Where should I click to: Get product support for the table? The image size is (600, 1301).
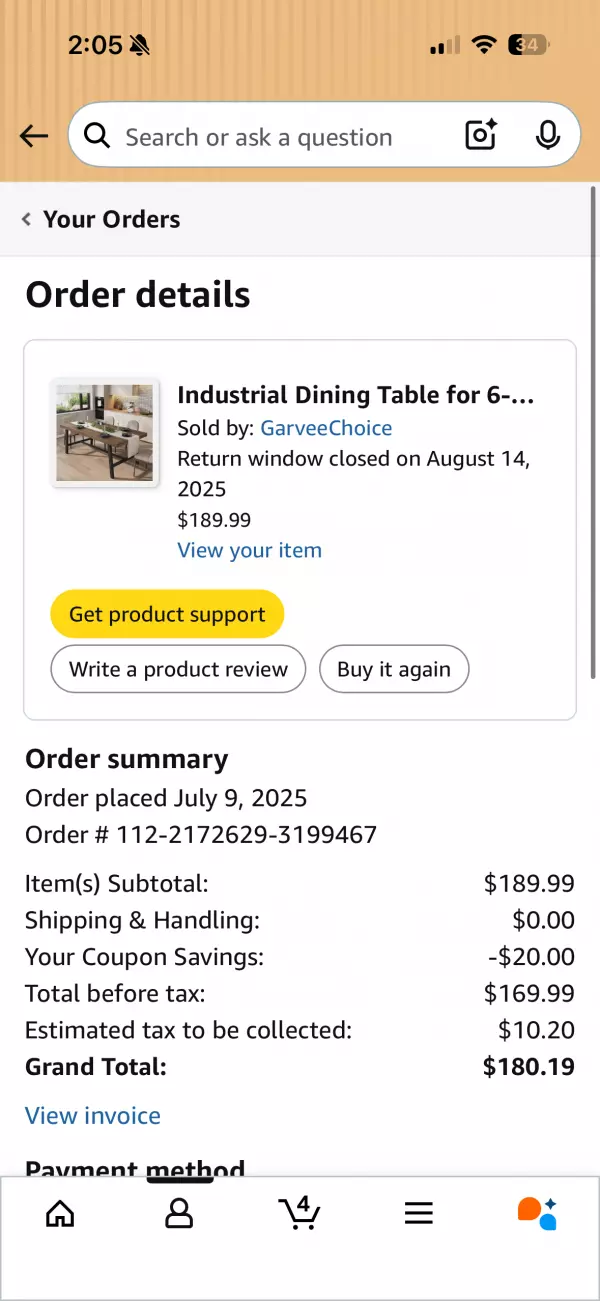(167, 614)
